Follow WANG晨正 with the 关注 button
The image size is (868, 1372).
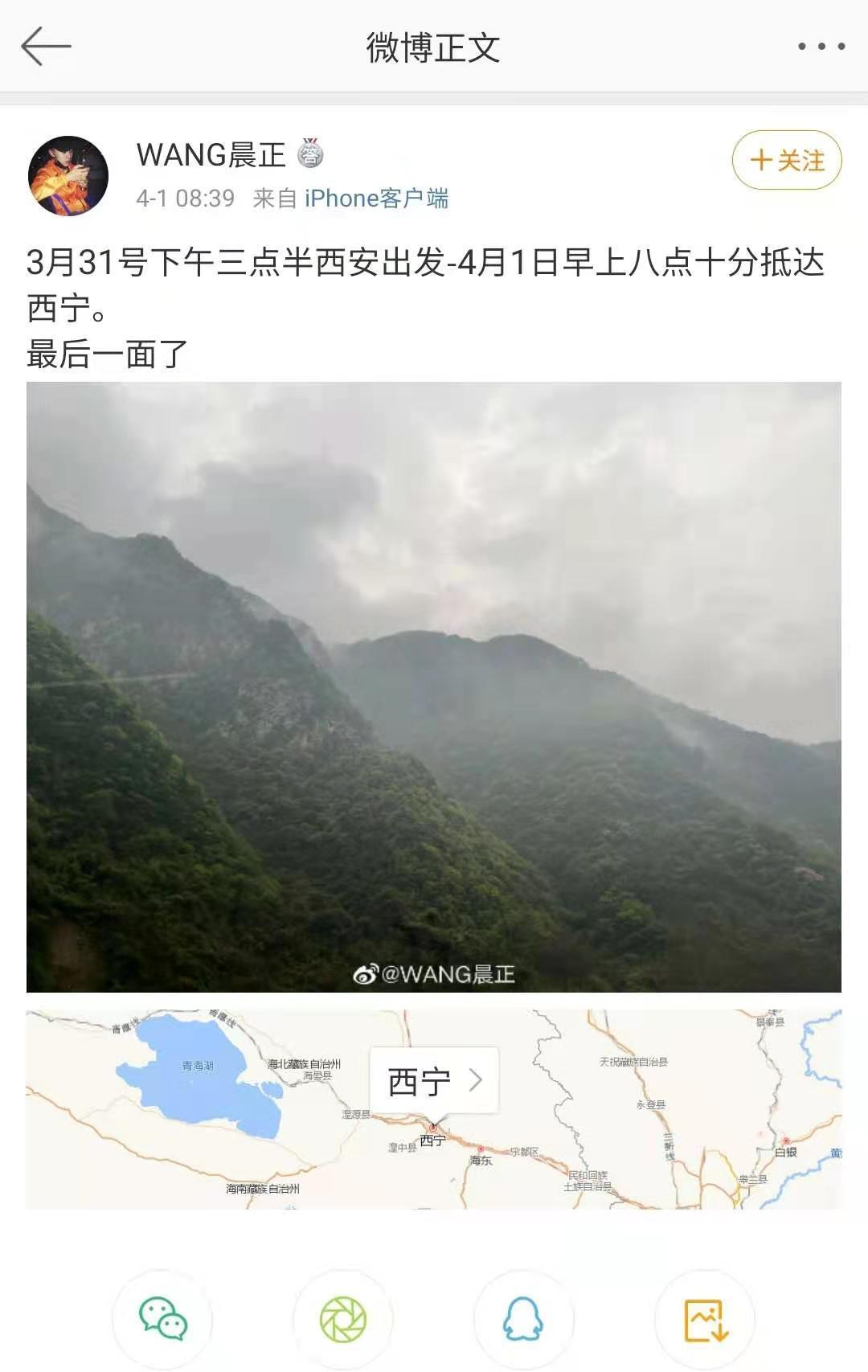pos(787,160)
